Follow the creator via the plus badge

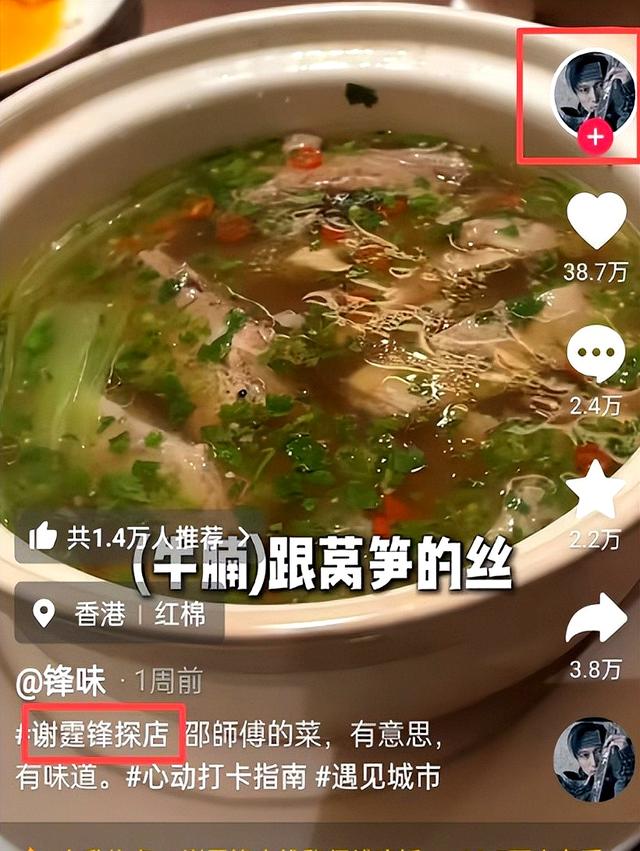click(596, 137)
